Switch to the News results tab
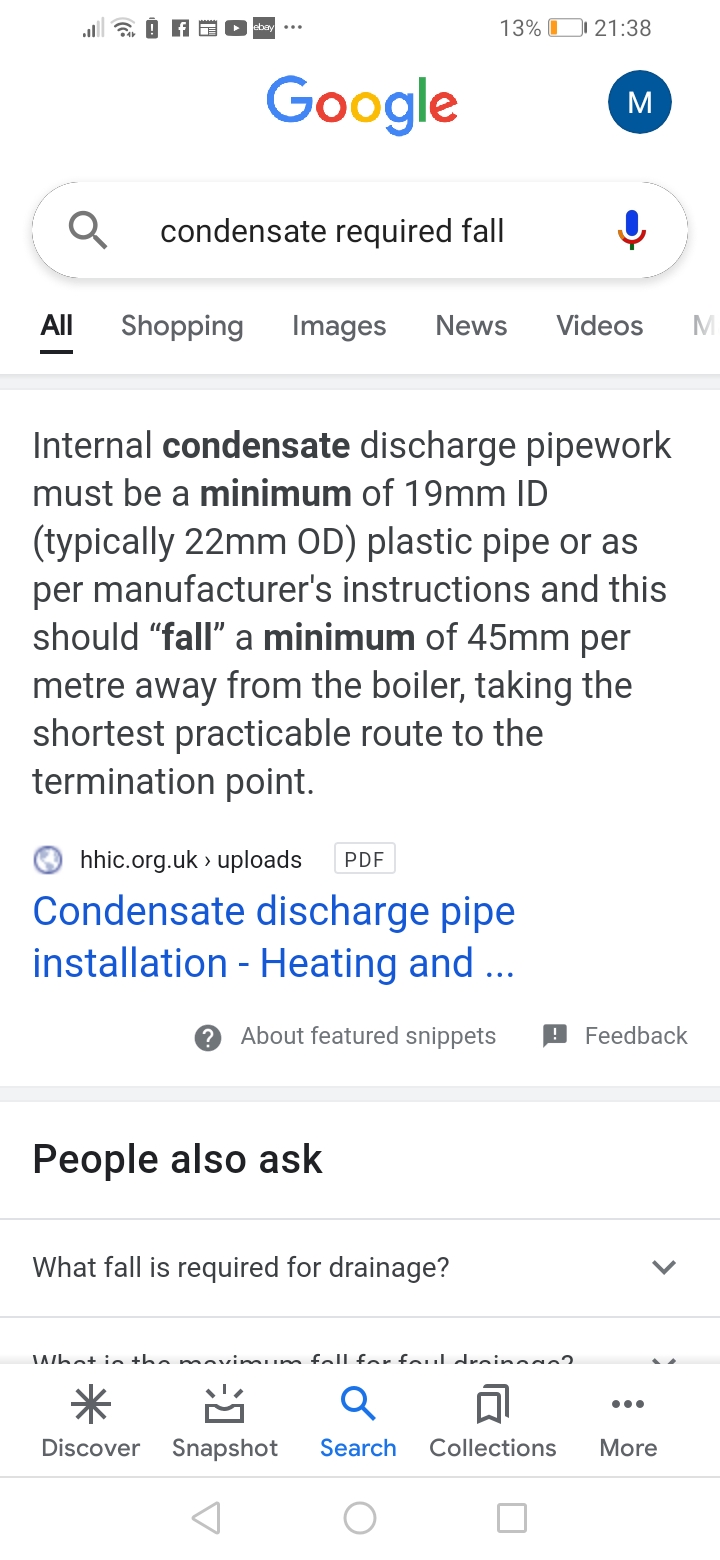 click(x=471, y=326)
